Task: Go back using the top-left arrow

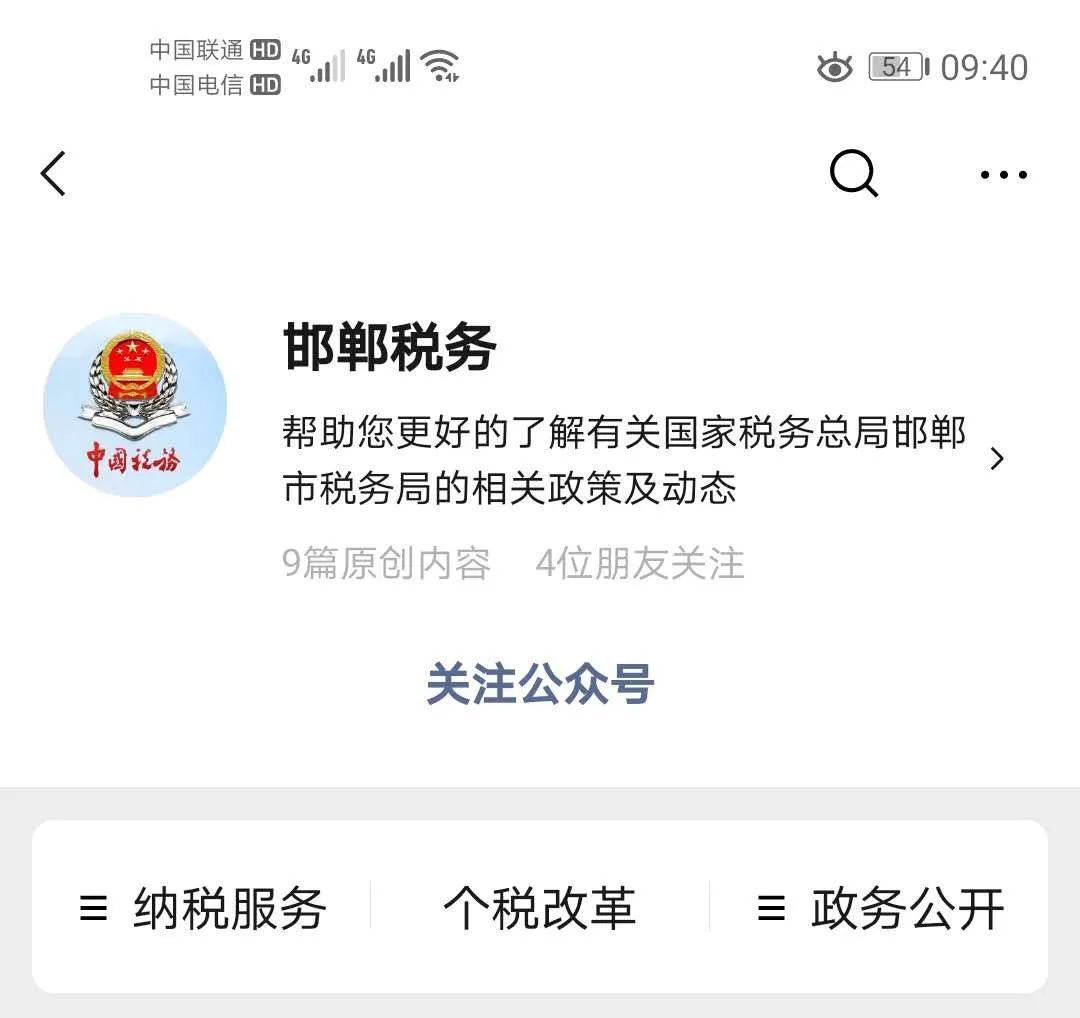Action: point(53,174)
